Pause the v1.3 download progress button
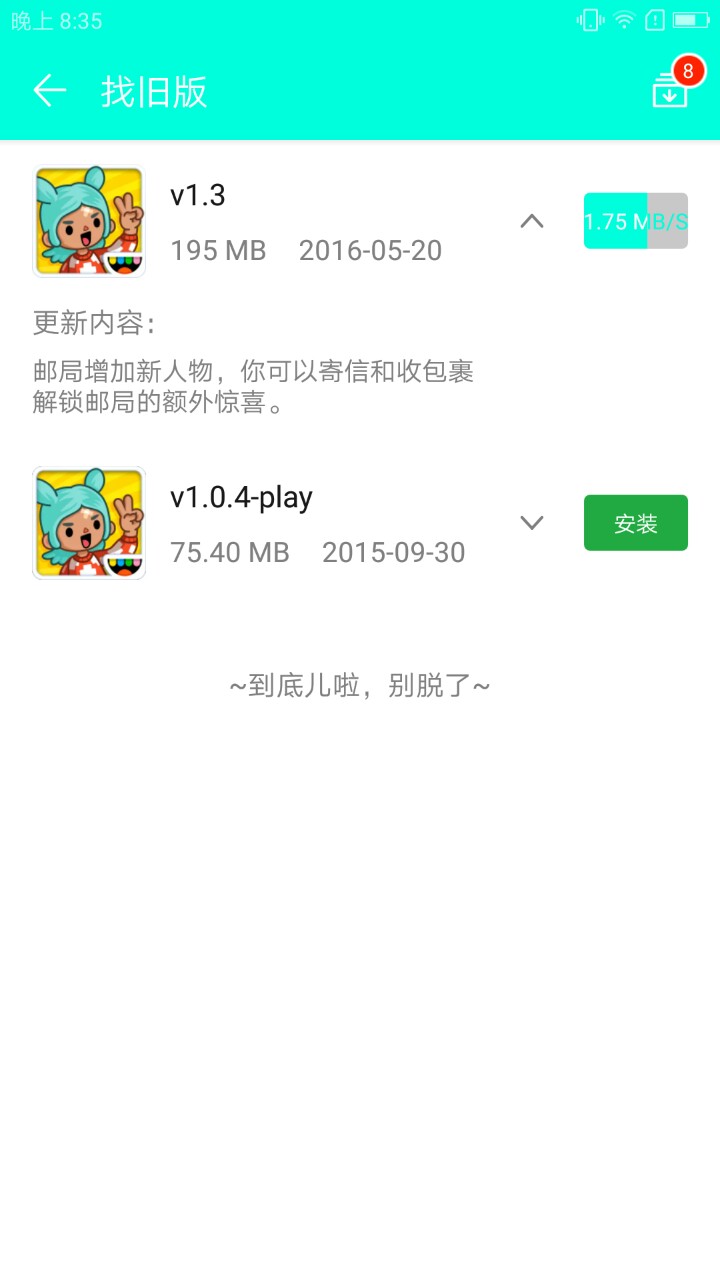Viewport: 720px width, 1280px height. coord(636,221)
